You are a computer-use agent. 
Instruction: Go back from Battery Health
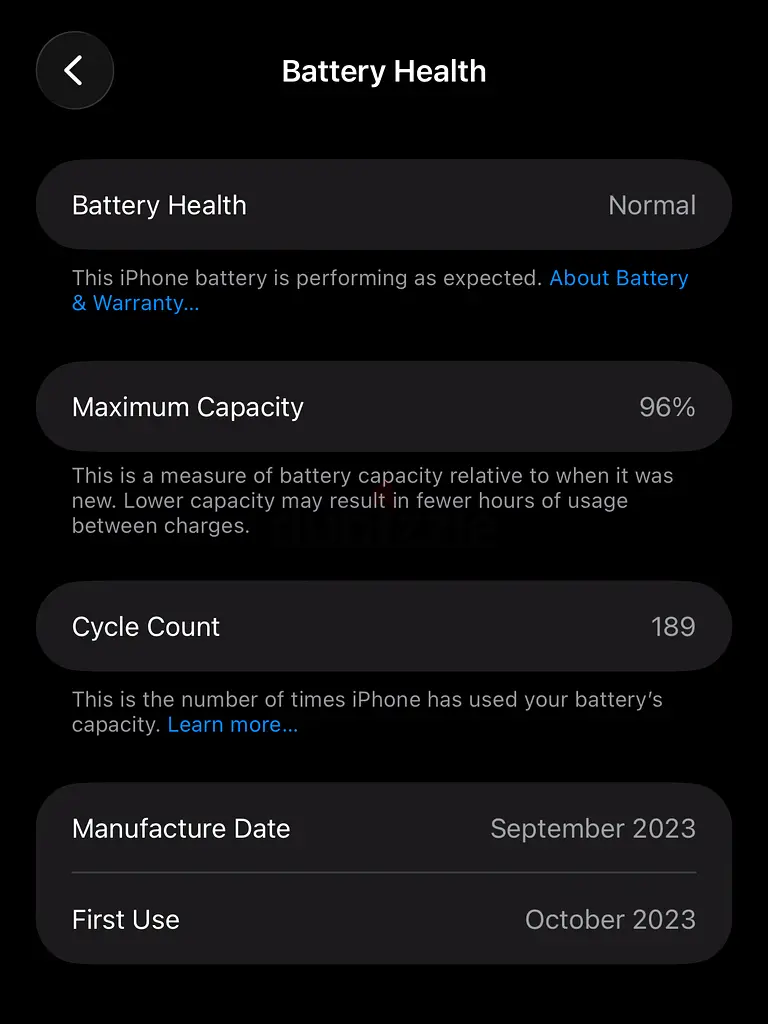pyautogui.click(x=75, y=71)
